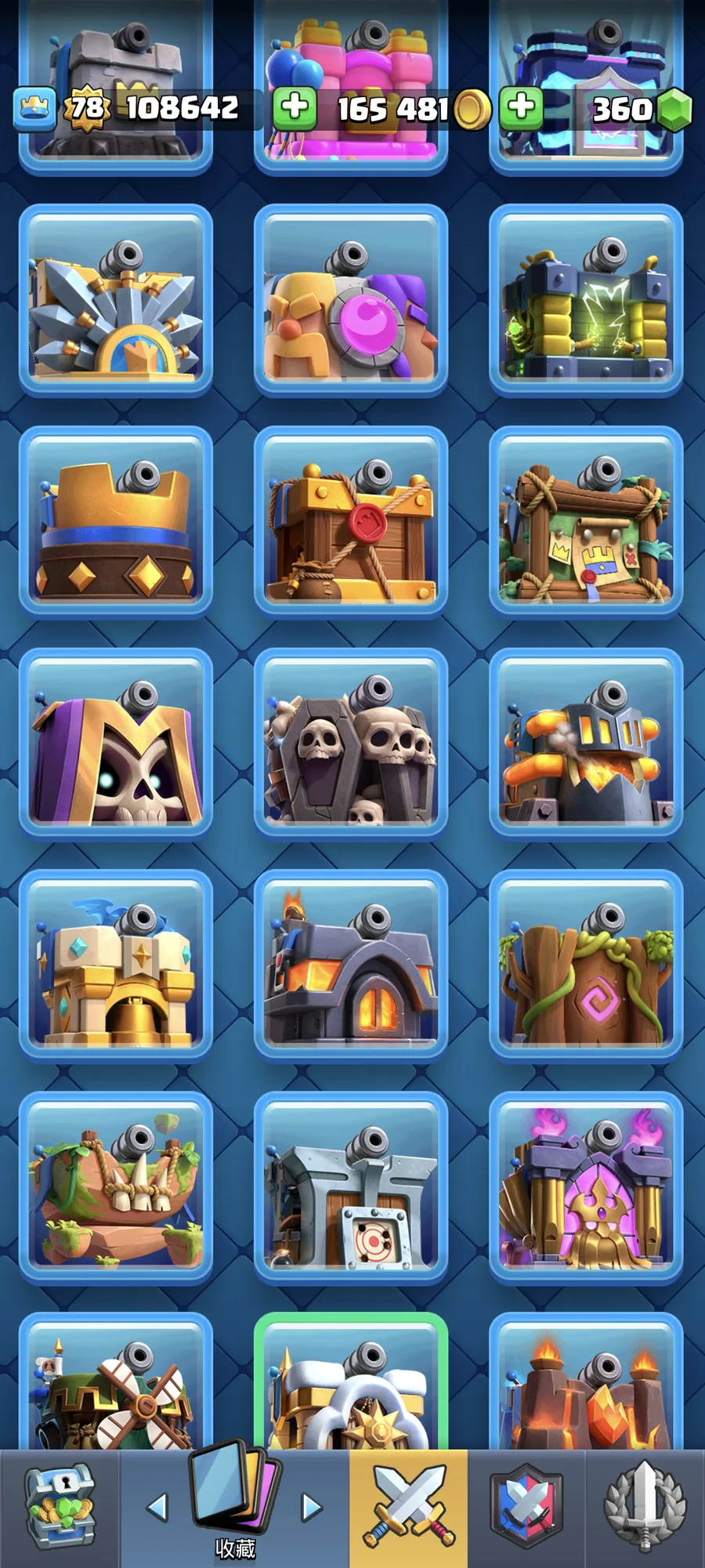Choose the coffins and skulls tower skin
Image resolution: width=705 pixels, height=1568 pixels.
(351, 743)
